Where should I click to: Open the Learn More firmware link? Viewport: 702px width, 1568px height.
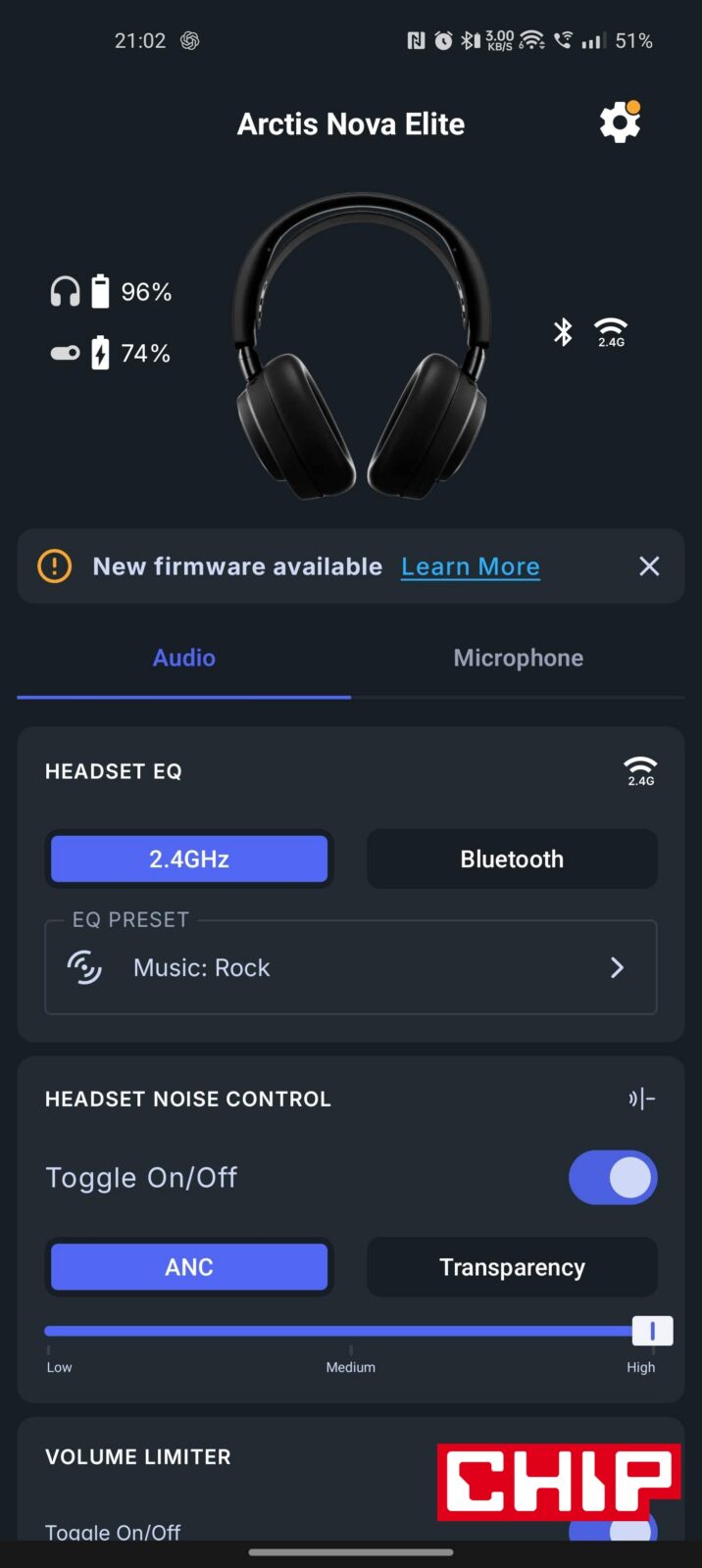[x=471, y=566]
